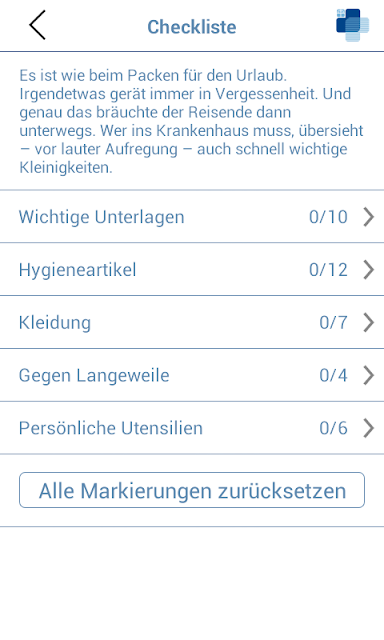Open the Wichtige Unterlagen checklist
Image resolution: width=384 pixels, height=640 pixels.
click(192, 216)
